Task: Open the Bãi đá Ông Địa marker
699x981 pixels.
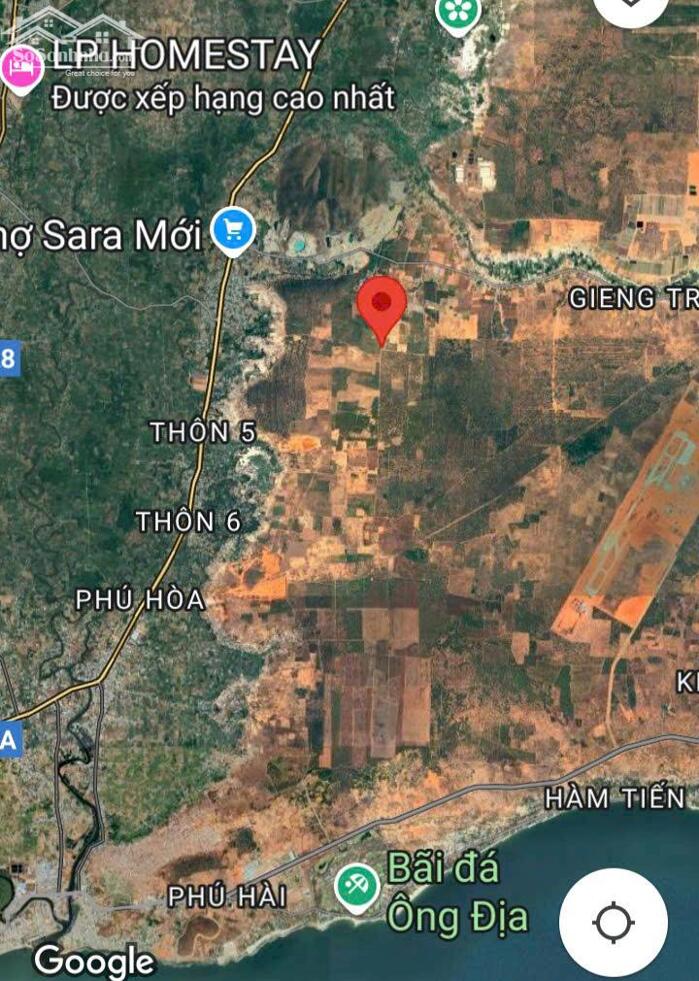Action: (356, 886)
